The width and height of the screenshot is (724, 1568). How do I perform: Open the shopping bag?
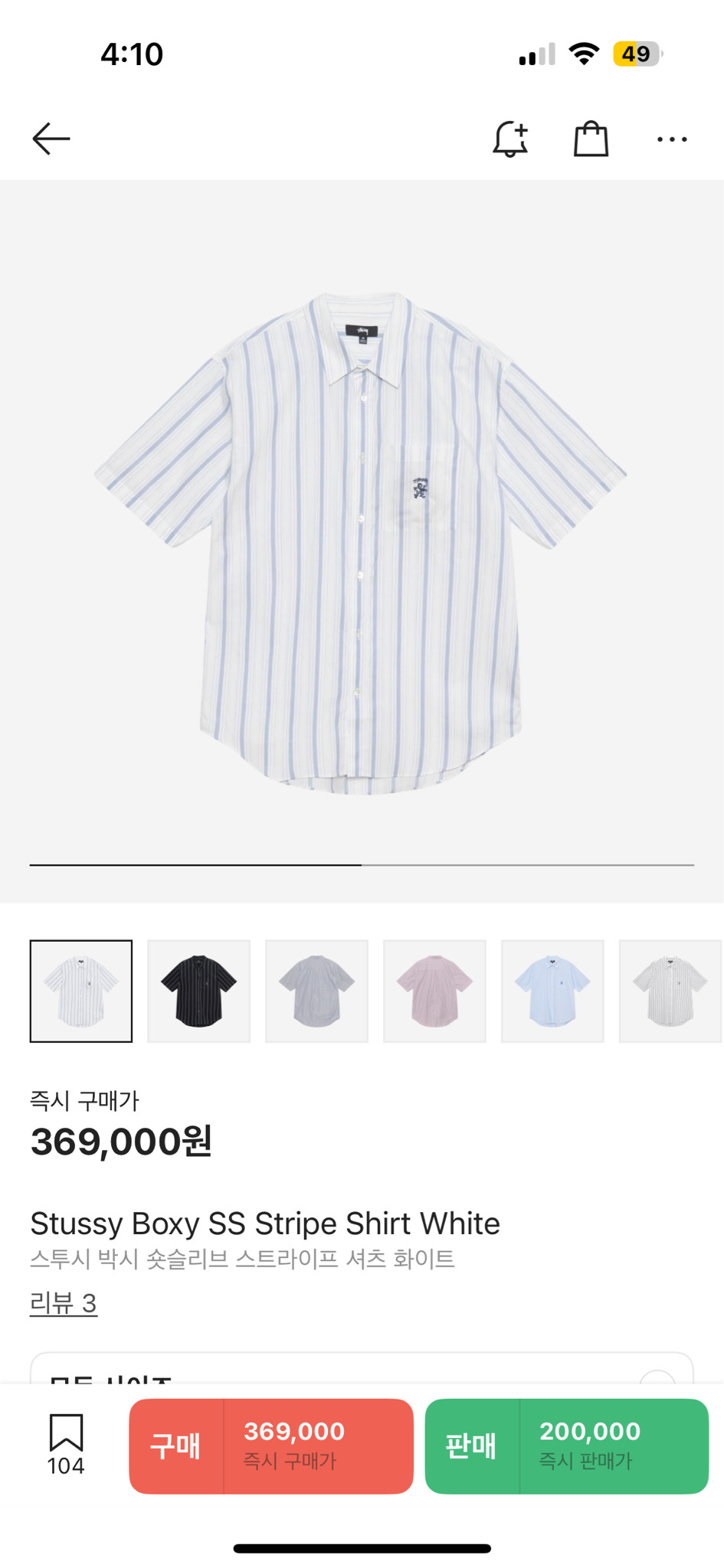coord(591,139)
